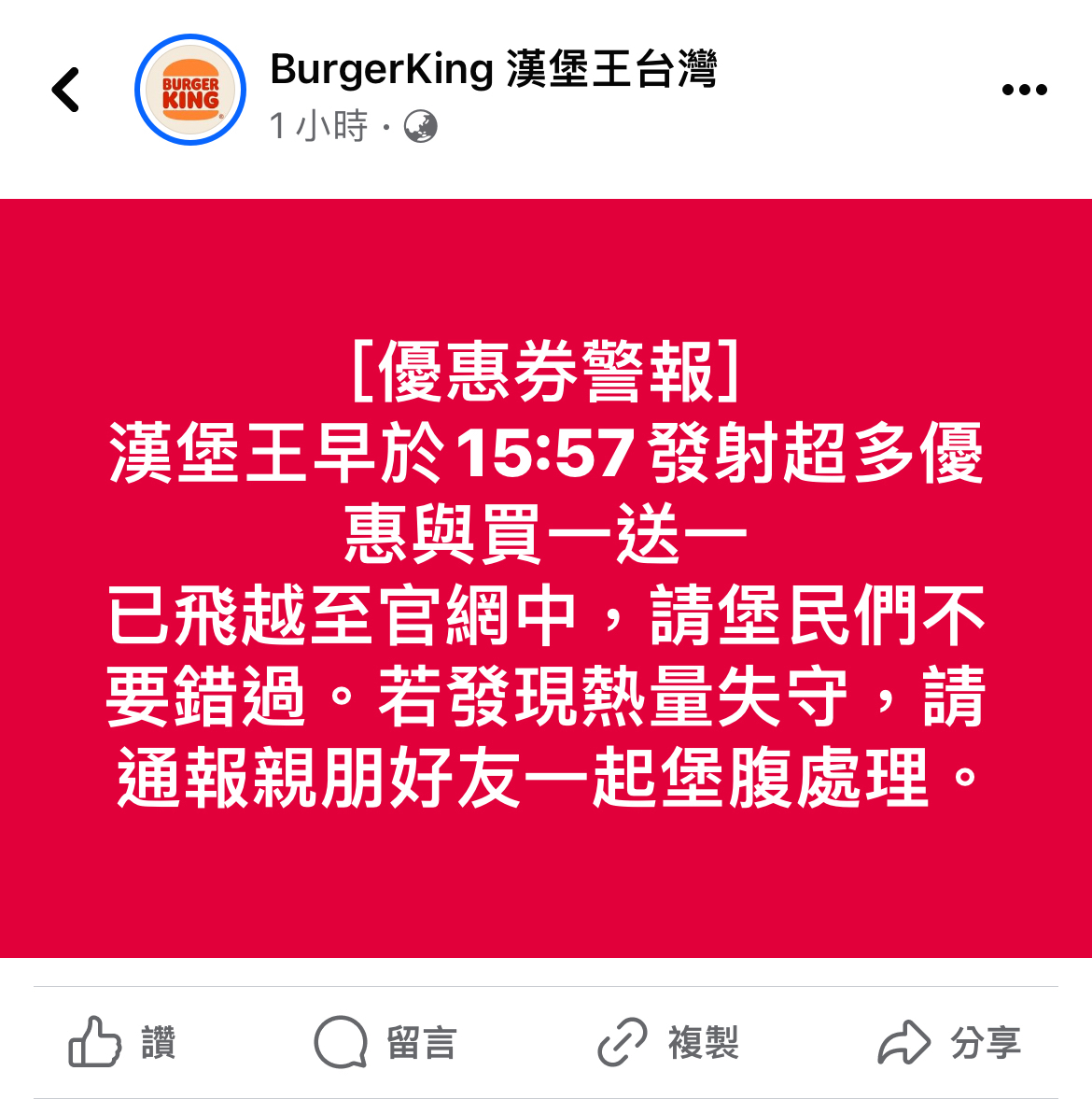Open BurgerKing 漢堡王台灣 page name
The image size is (1092, 1099).
[x=493, y=70]
